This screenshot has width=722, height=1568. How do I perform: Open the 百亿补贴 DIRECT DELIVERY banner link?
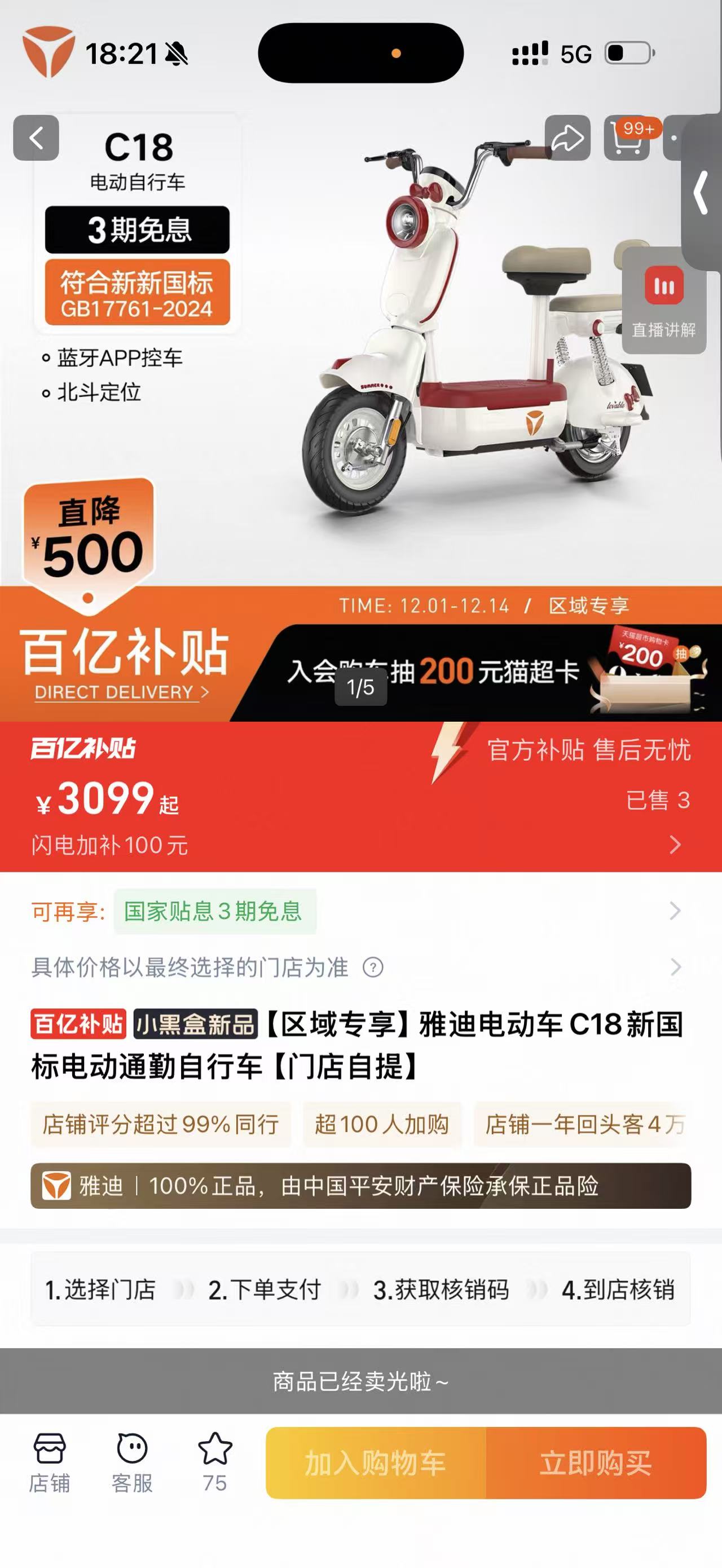[x=122, y=692]
